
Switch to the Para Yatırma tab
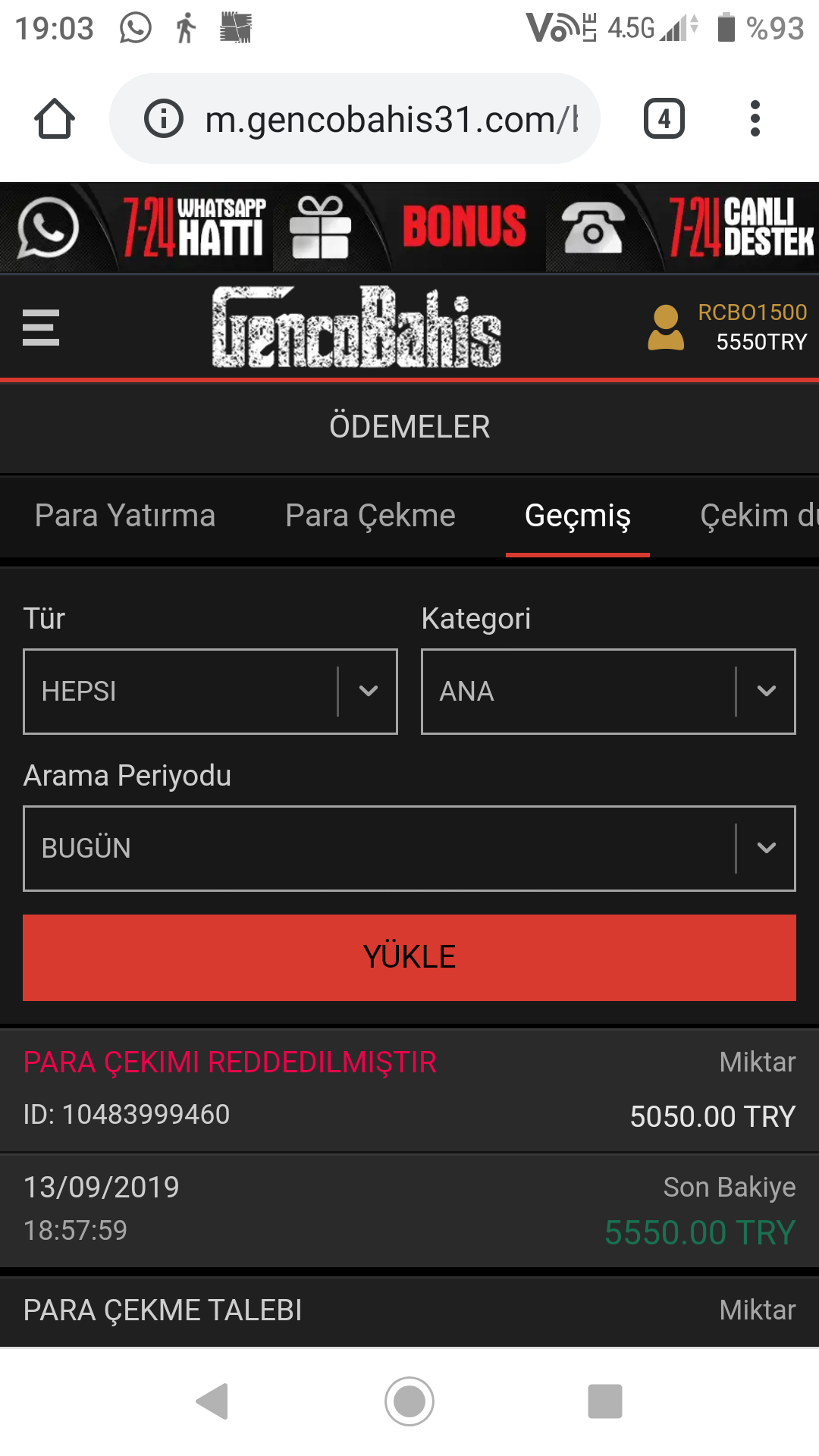(125, 516)
